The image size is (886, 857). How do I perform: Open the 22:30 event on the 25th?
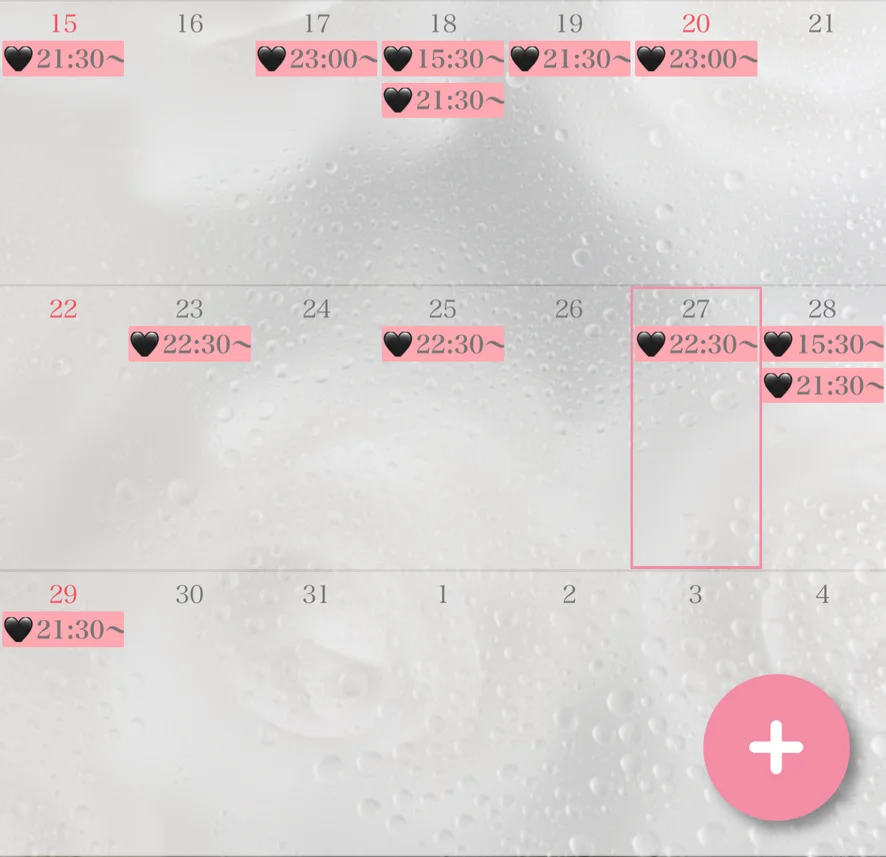tap(443, 344)
